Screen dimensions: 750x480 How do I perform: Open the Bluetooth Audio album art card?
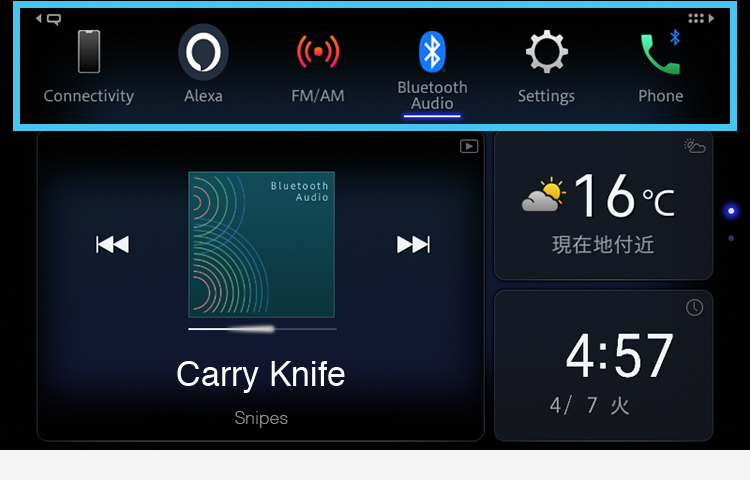click(x=261, y=244)
